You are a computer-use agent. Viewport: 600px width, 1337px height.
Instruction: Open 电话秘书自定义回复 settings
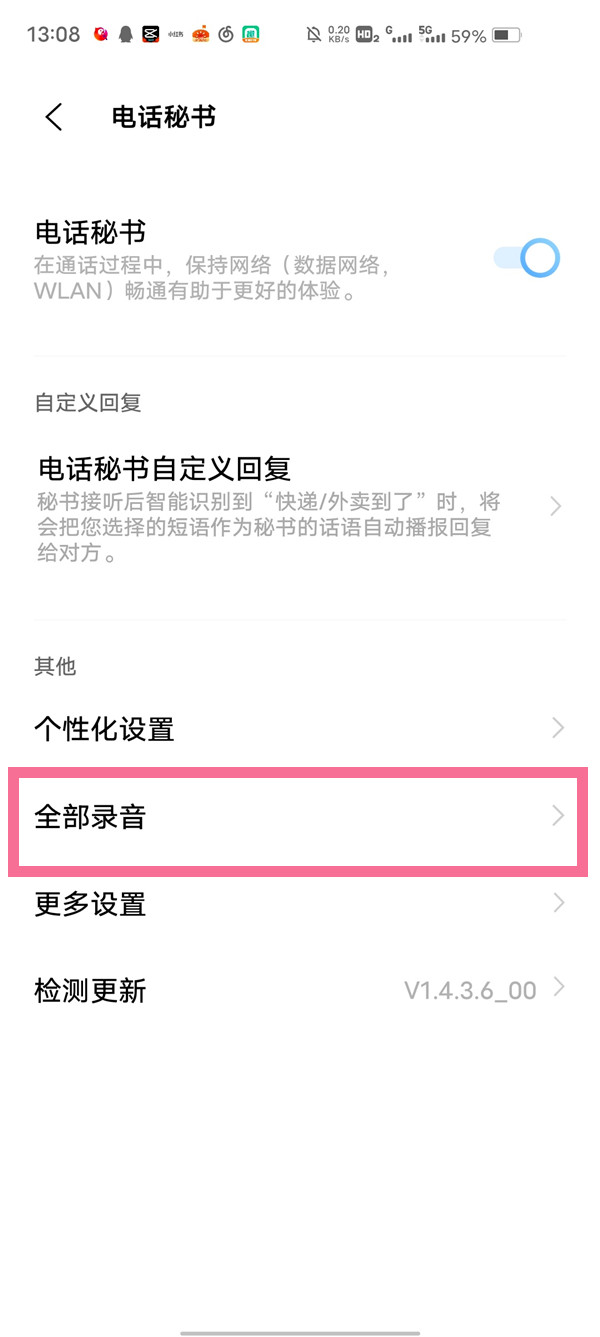(298, 508)
